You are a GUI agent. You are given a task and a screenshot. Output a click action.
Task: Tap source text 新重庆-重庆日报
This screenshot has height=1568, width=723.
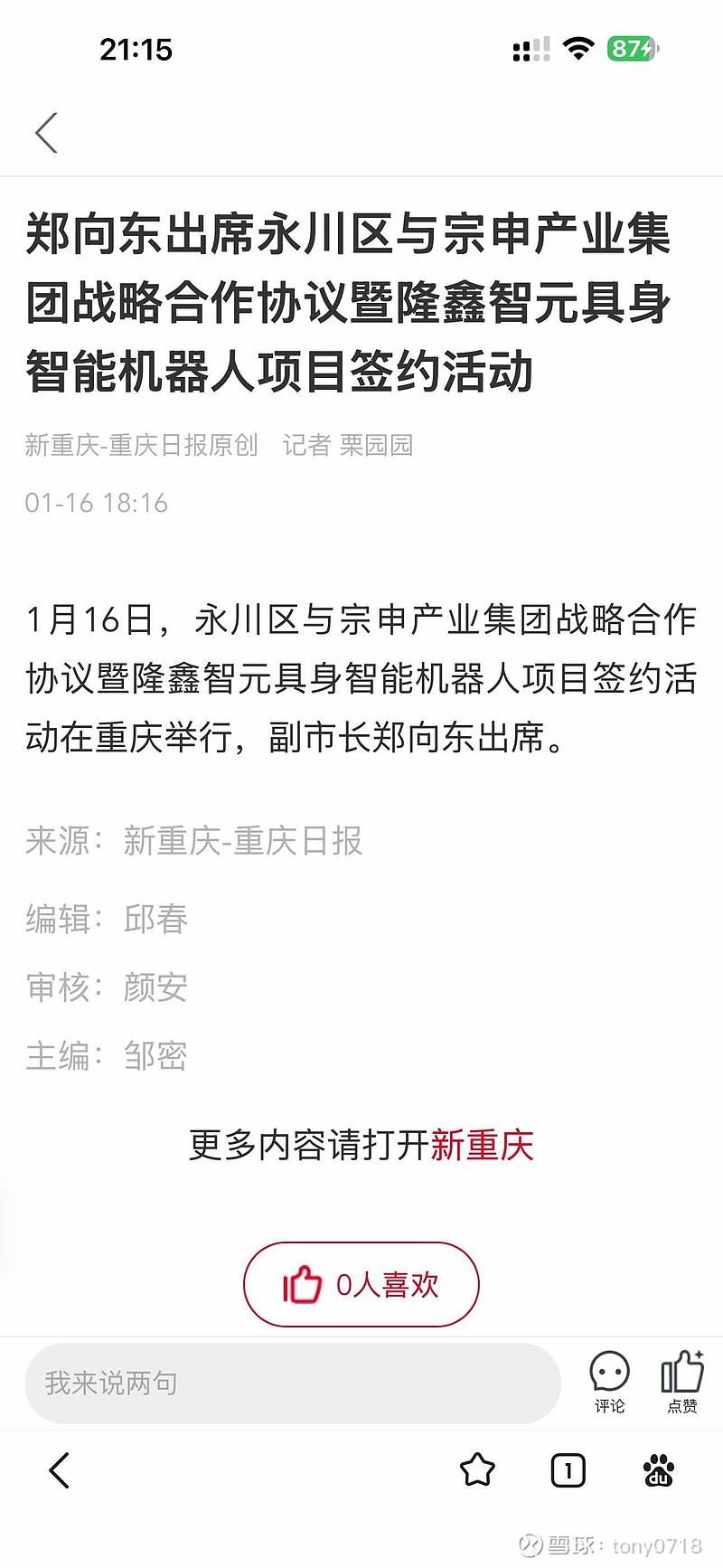coord(242,841)
